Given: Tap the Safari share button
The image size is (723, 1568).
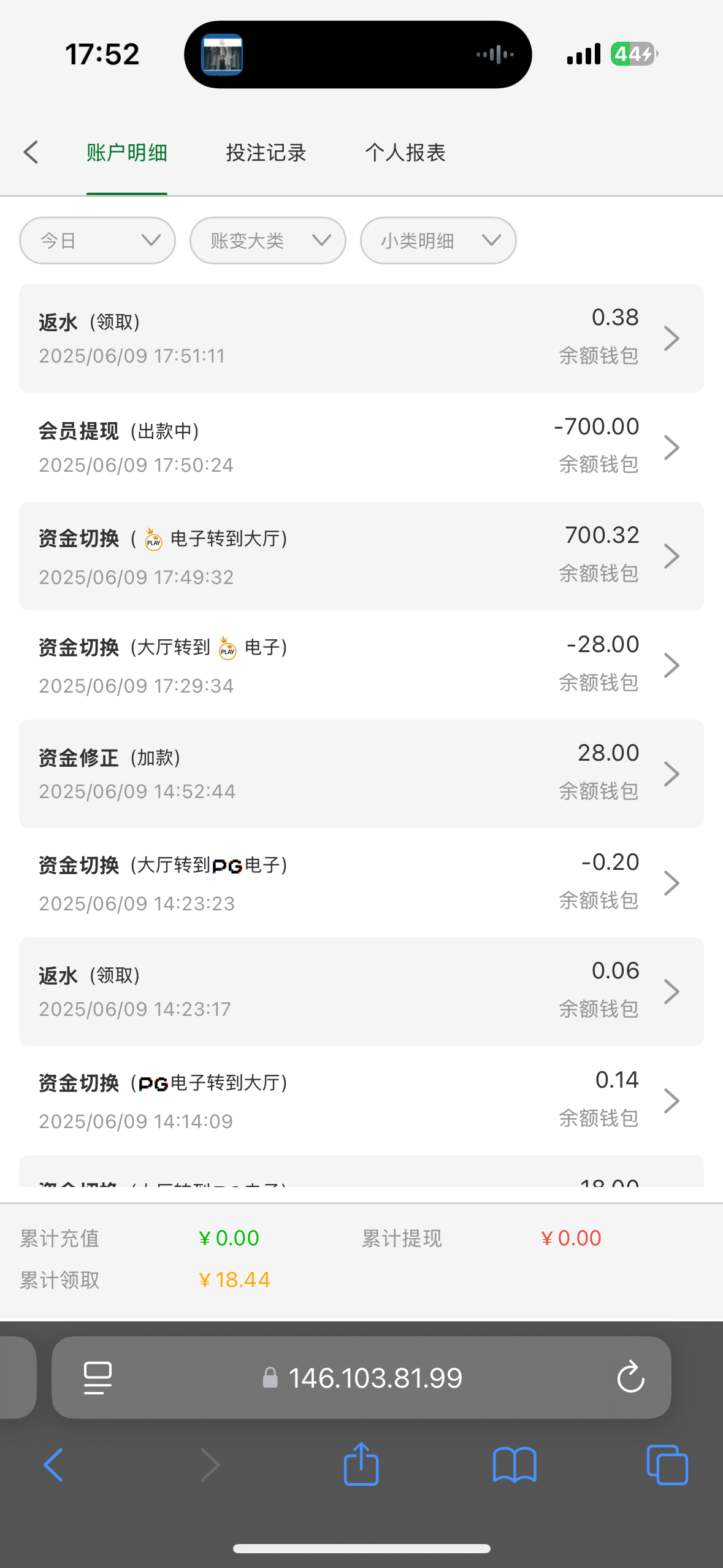Looking at the screenshot, I should [361, 1464].
